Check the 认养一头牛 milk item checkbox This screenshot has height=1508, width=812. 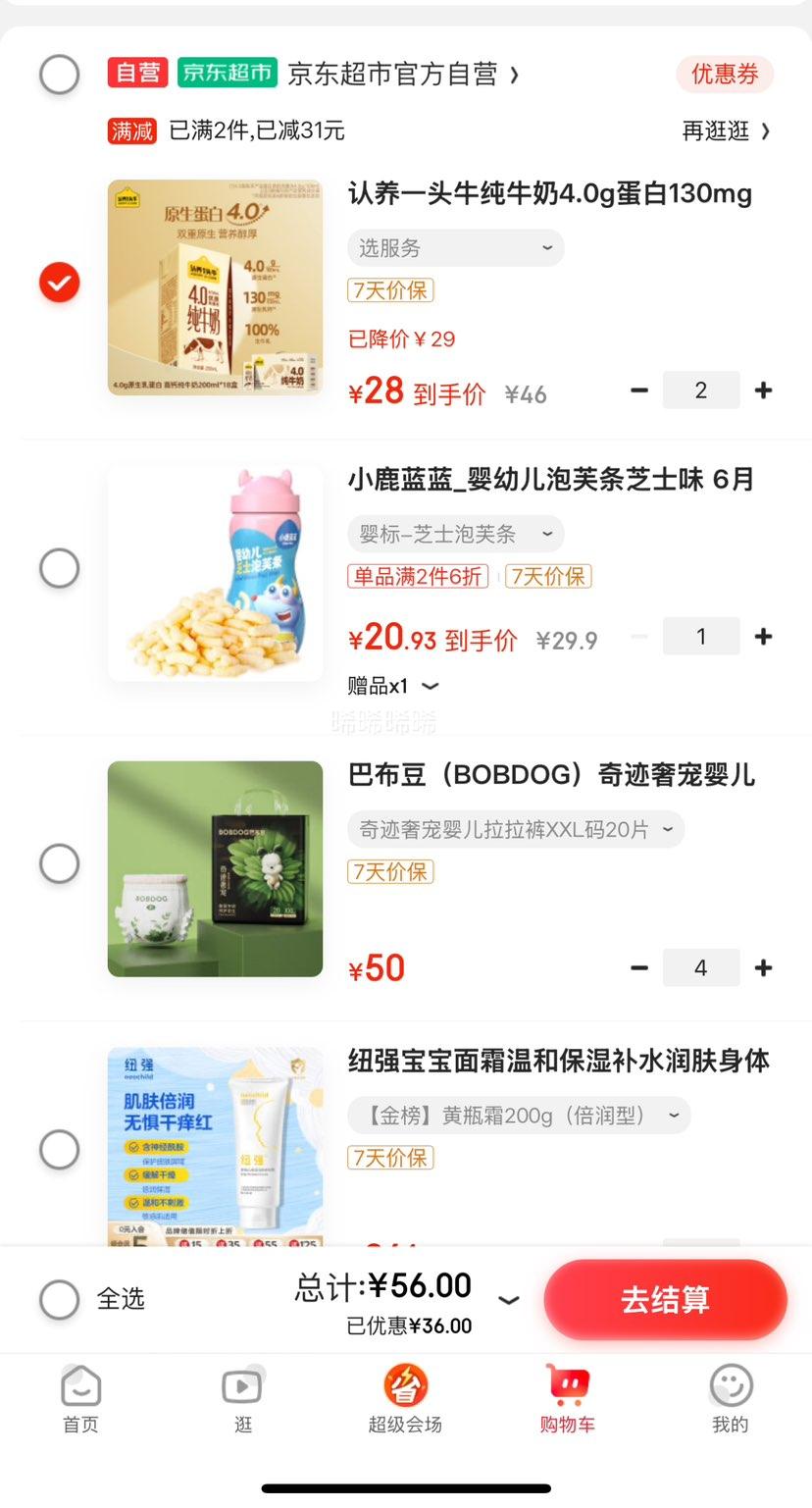59,283
